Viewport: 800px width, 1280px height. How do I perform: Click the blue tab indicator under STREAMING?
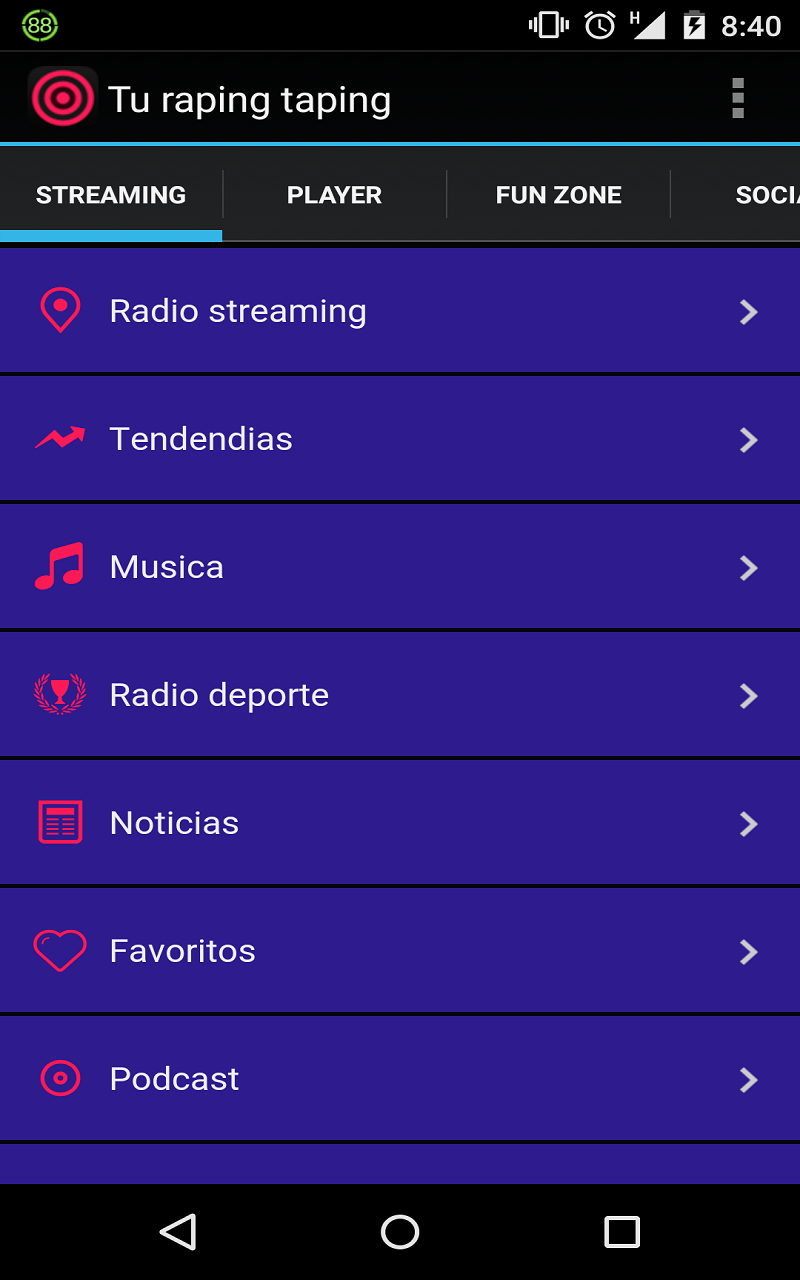[x=110, y=234]
